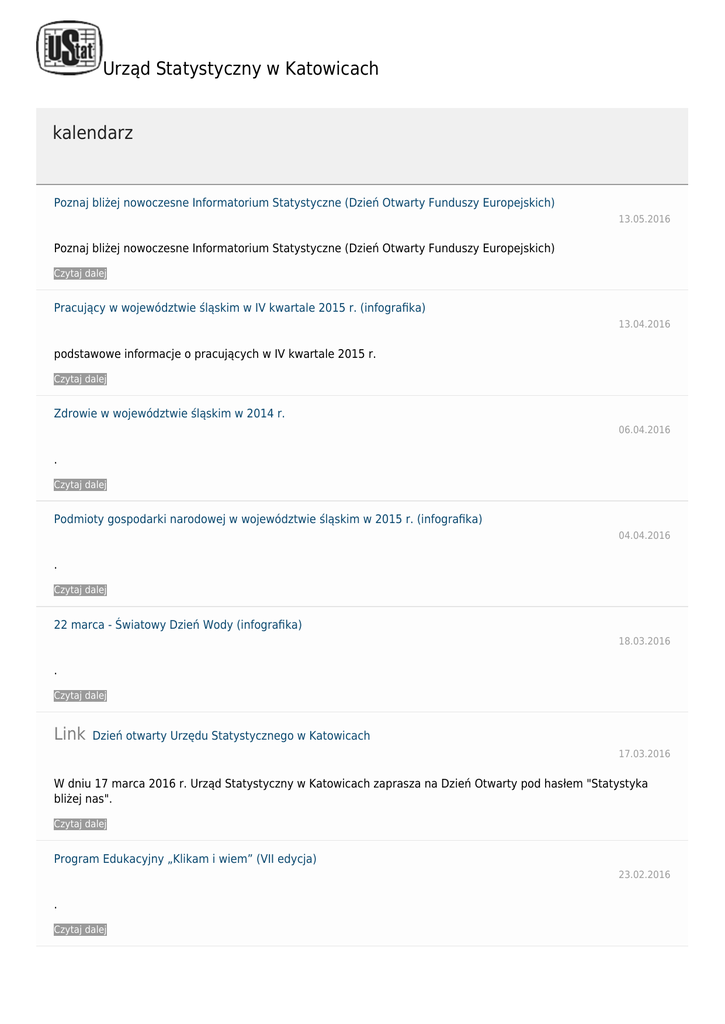Open Podmioty gospodarki narodowej infographic link
Image resolution: width=725 pixels, height=1024 pixels.
click(268, 519)
